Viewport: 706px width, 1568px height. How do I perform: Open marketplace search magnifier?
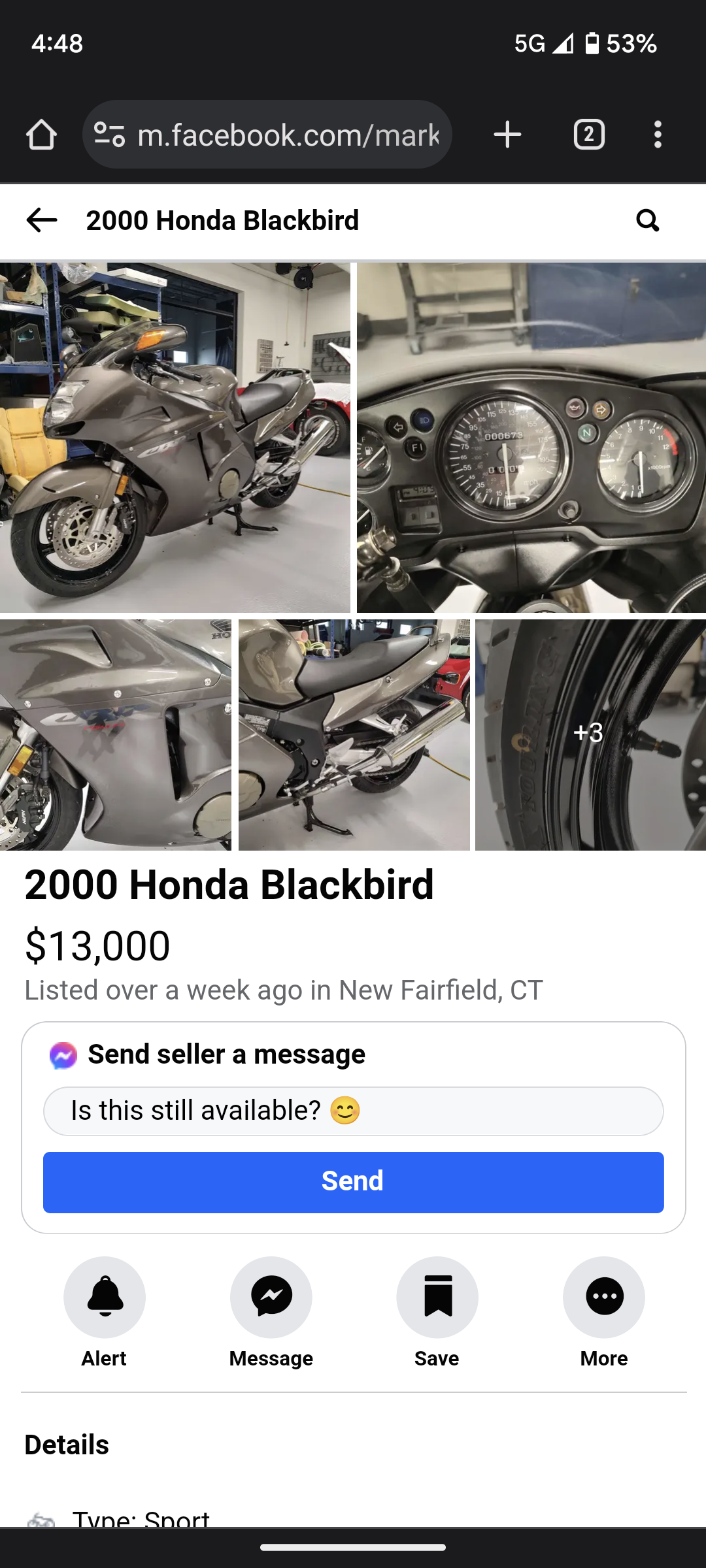[647, 221]
